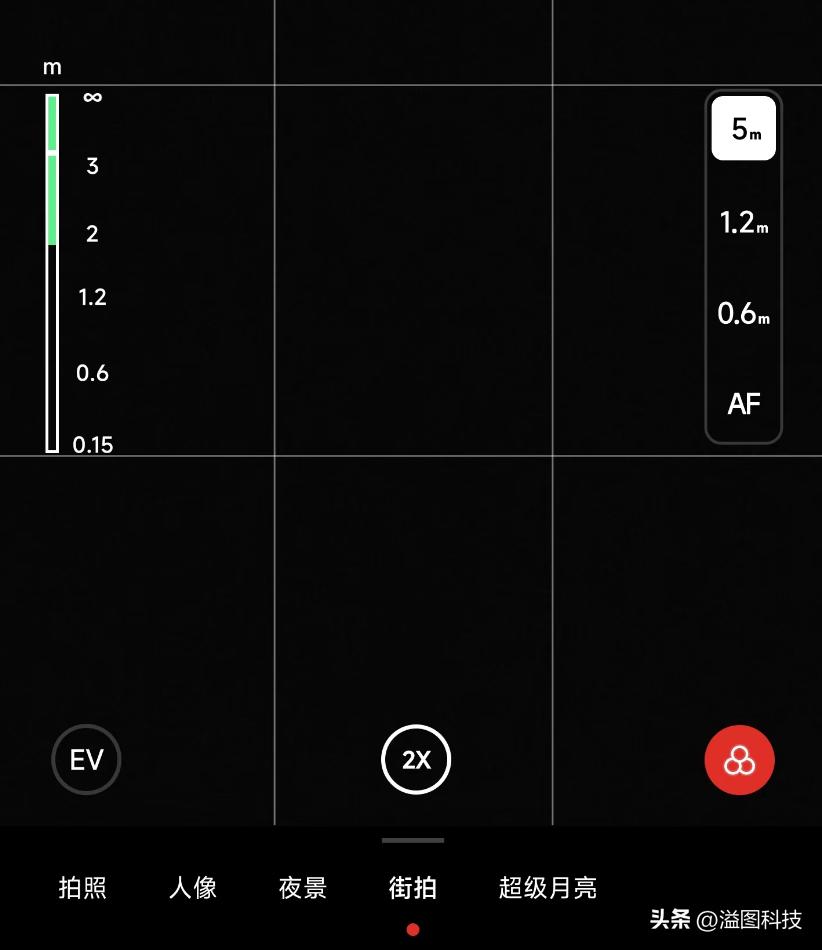Open the exposure compensation EV control
The width and height of the screenshot is (822, 950).
pos(86,759)
